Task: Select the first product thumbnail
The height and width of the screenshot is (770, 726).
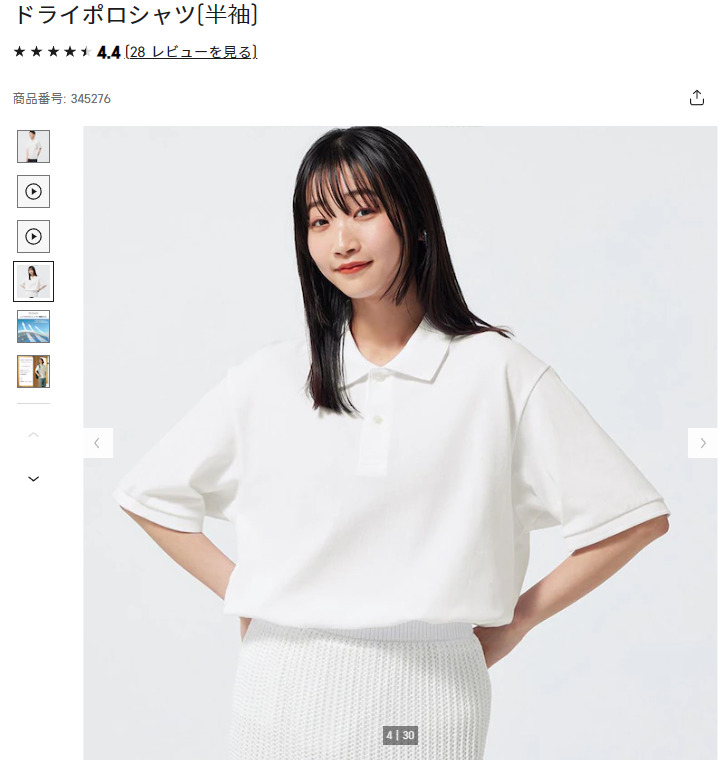Action: click(33, 147)
